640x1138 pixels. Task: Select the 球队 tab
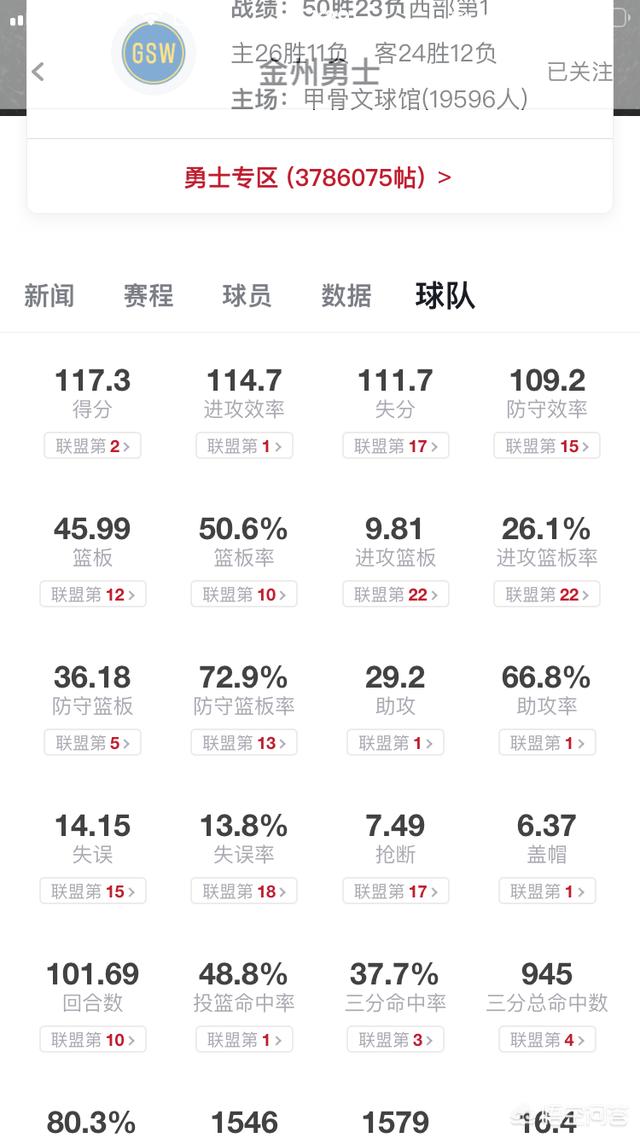(x=445, y=295)
